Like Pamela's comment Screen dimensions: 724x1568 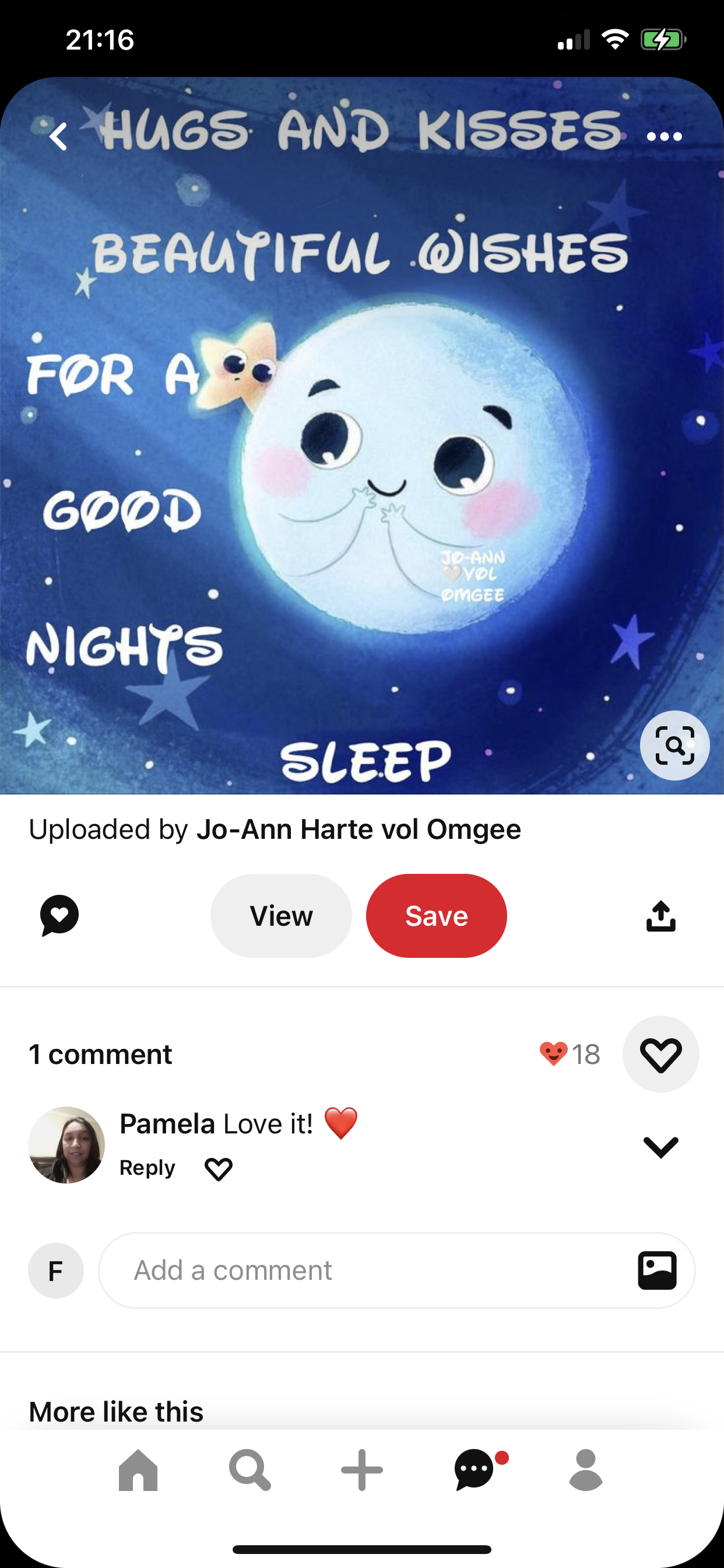[219, 1168]
